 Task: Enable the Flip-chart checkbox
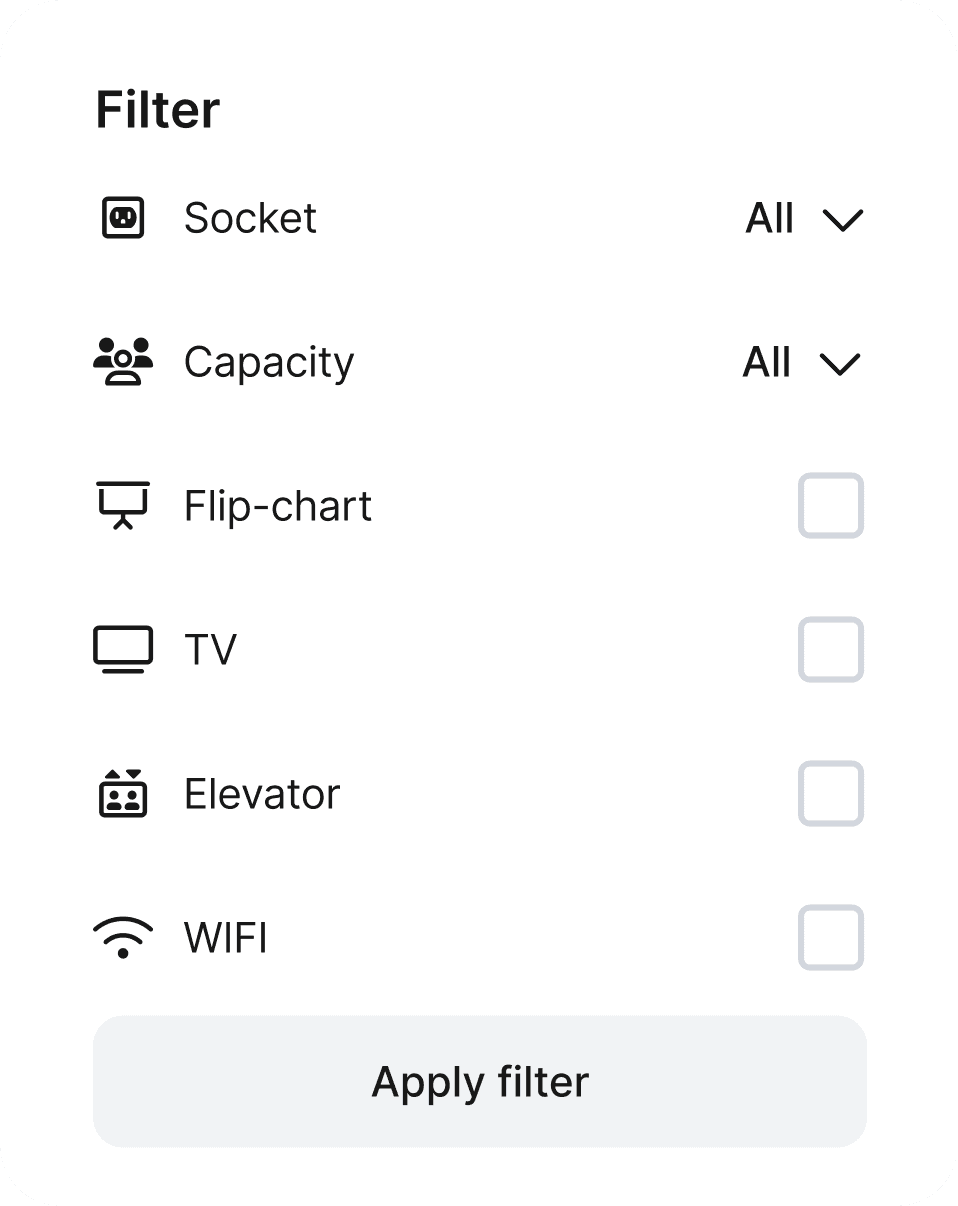pos(831,506)
